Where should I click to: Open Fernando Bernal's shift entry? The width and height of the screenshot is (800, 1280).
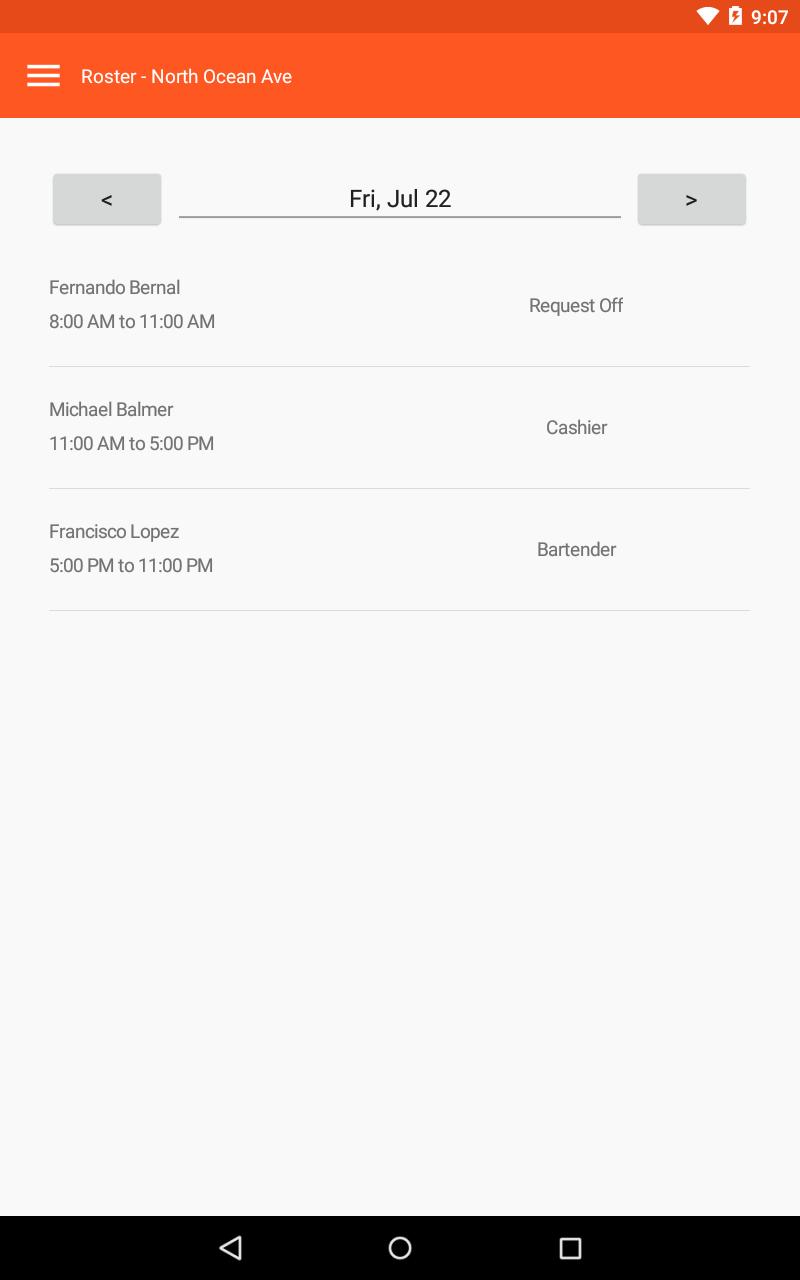[399, 305]
